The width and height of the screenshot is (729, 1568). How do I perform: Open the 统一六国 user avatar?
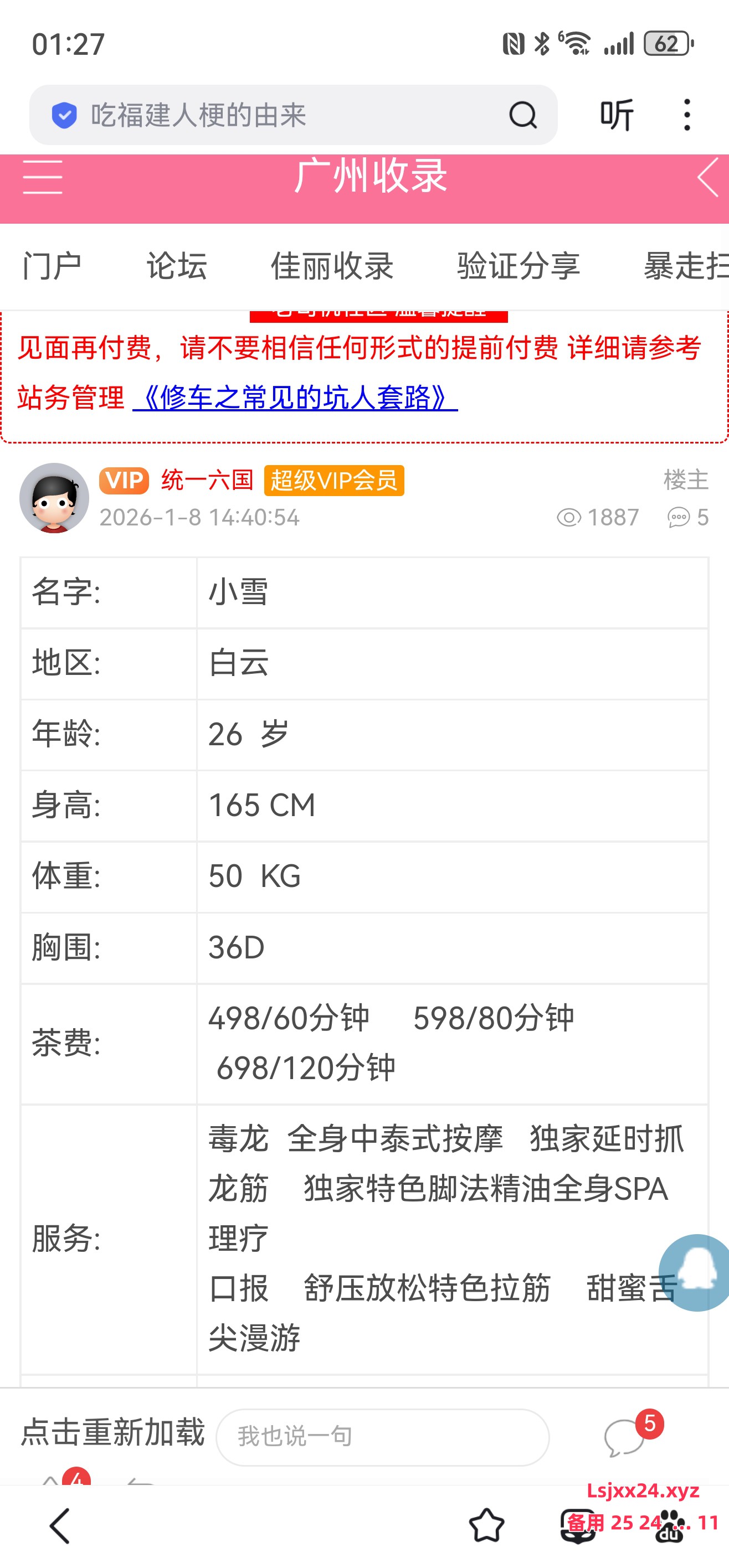(54, 498)
